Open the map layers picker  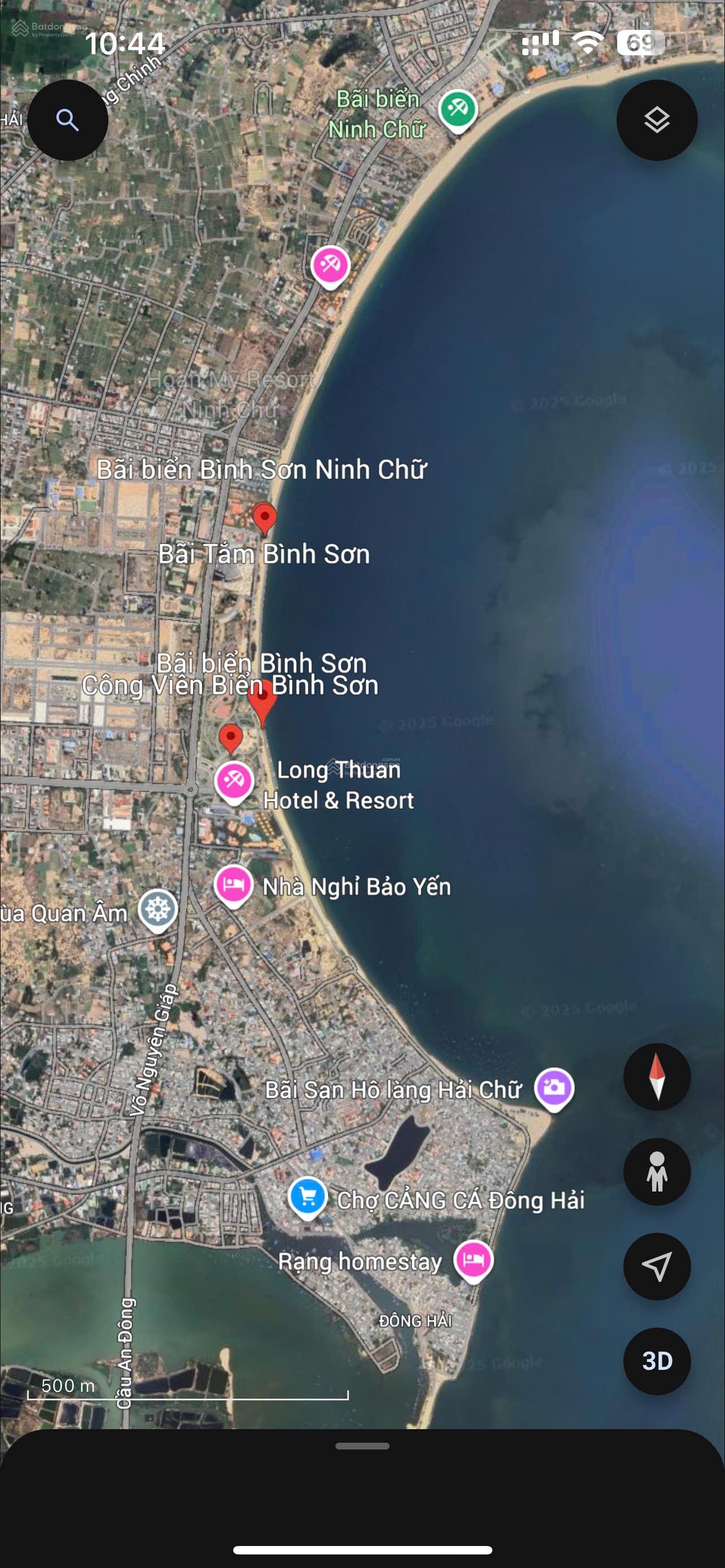657,119
